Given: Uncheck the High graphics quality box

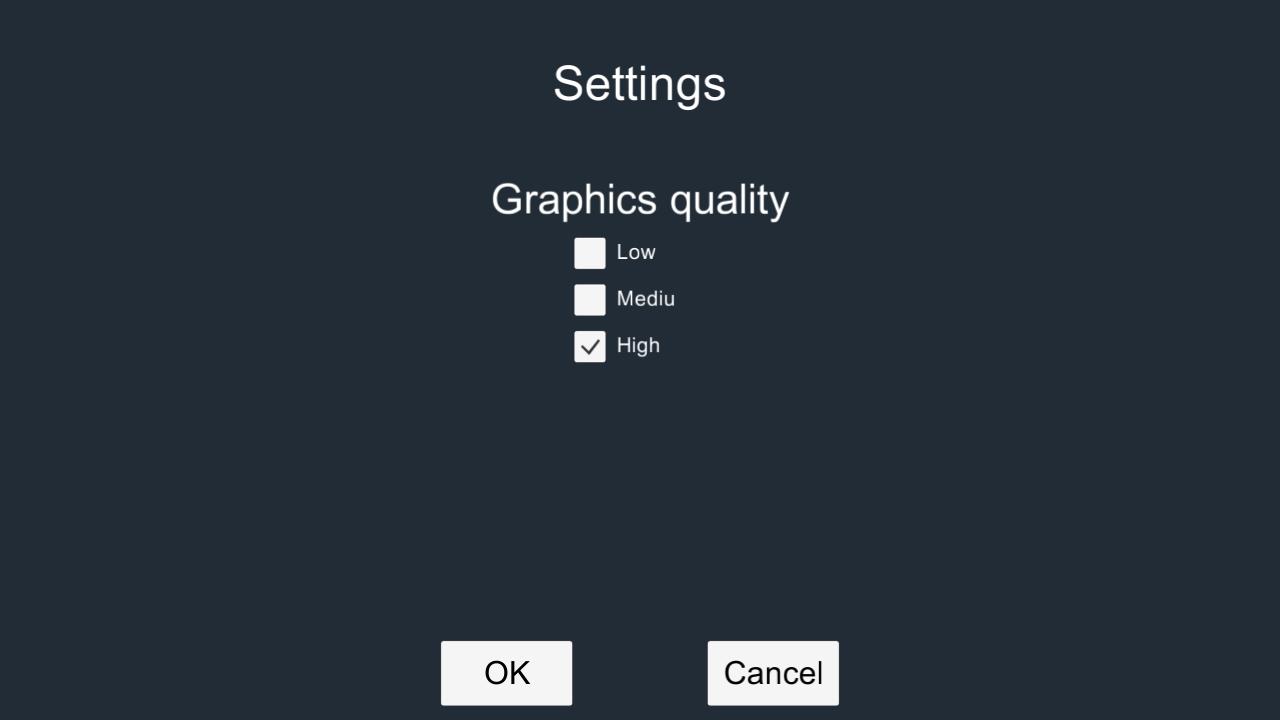Looking at the screenshot, I should (590, 346).
